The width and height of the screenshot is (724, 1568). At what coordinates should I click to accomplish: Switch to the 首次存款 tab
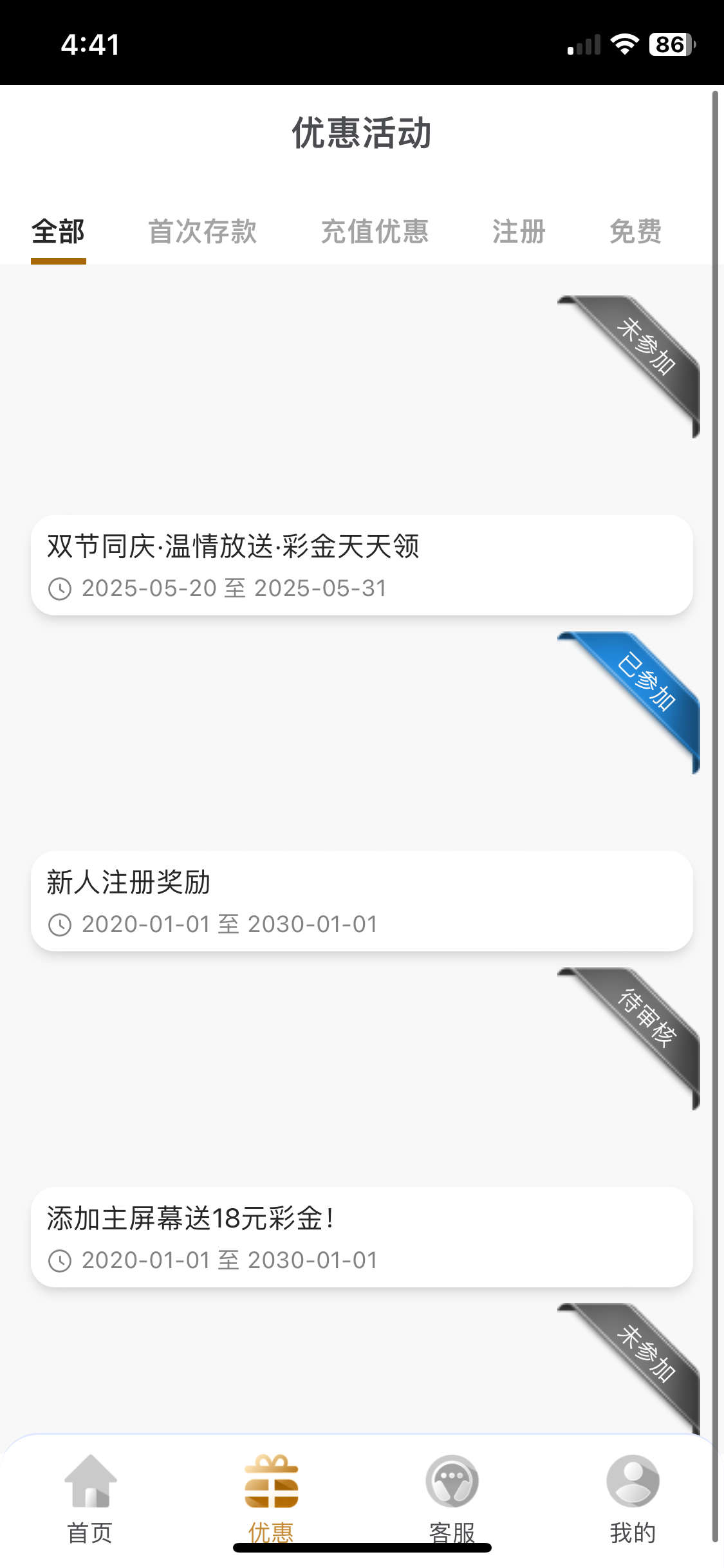pyautogui.click(x=203, y=232)
